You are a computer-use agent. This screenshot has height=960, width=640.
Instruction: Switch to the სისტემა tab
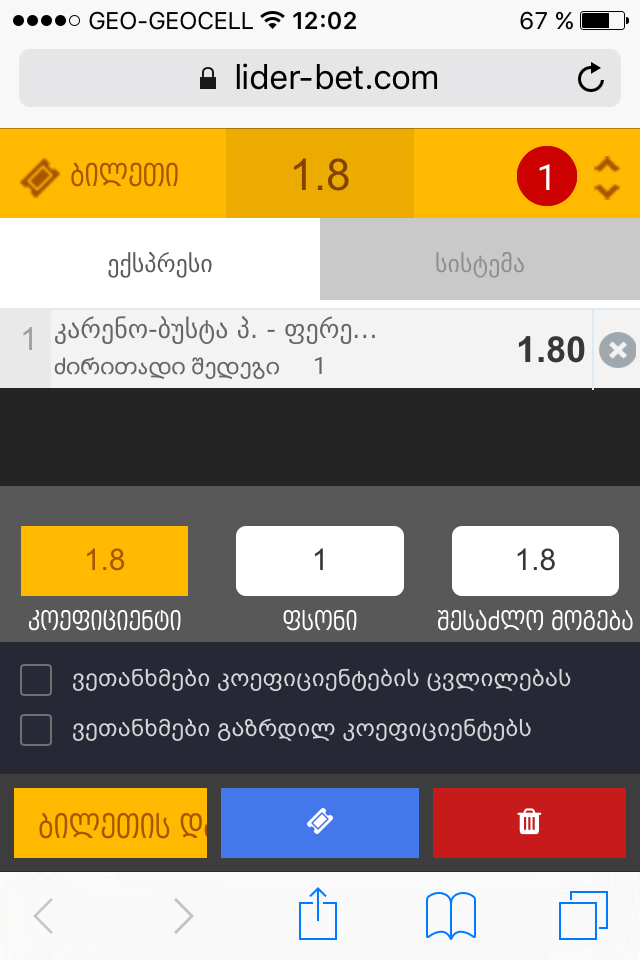480,265
